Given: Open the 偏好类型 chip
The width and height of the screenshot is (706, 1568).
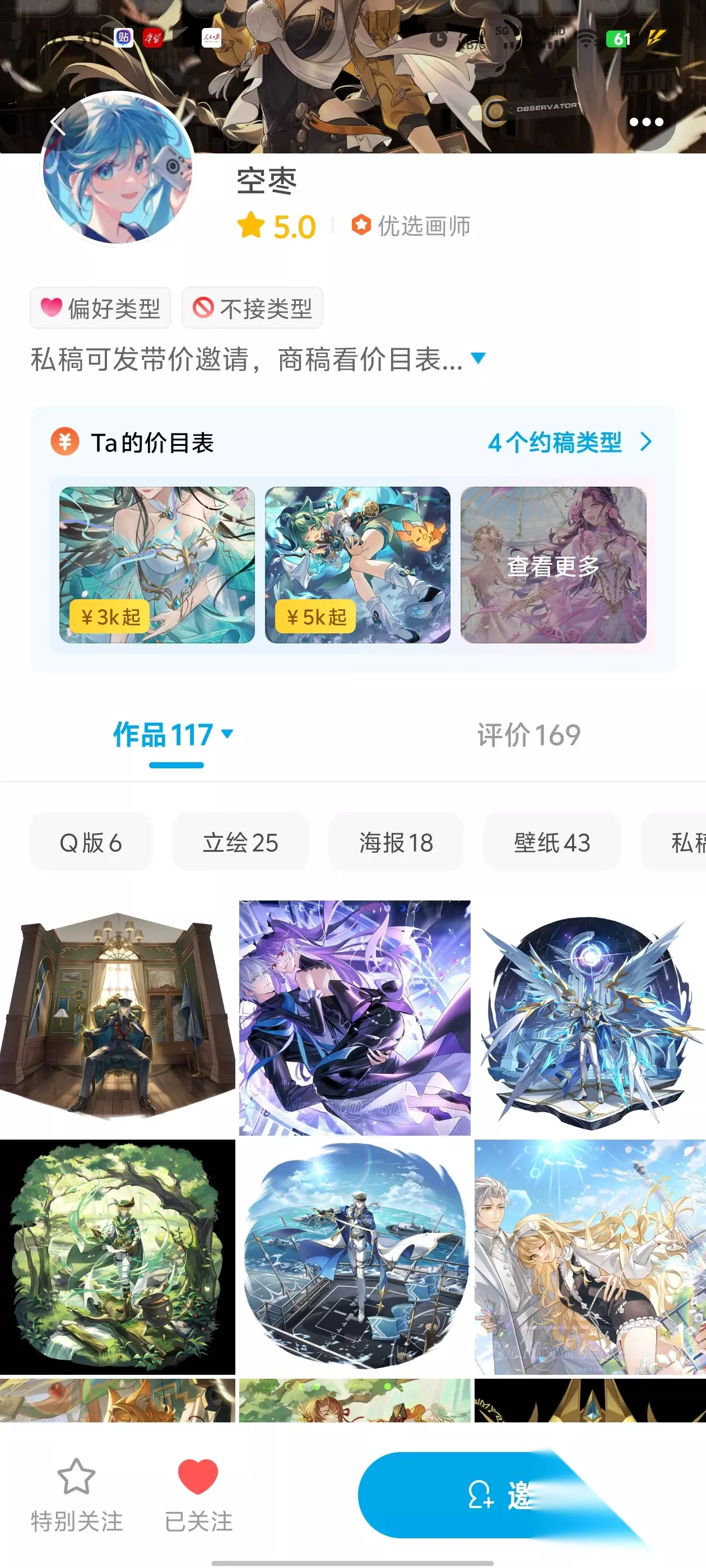Looking at the screenshot, I should click(100, 308).
